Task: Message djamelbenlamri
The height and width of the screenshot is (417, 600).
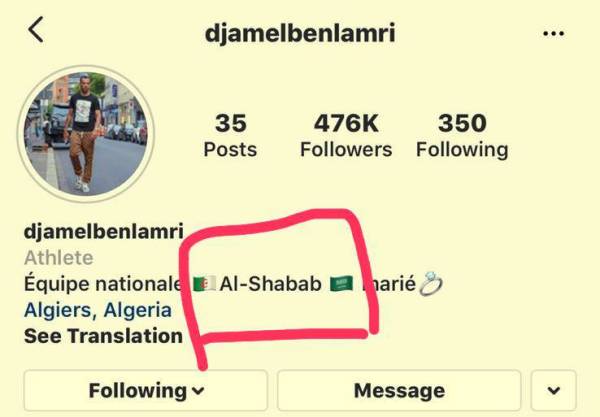Action: pos(399,390)
